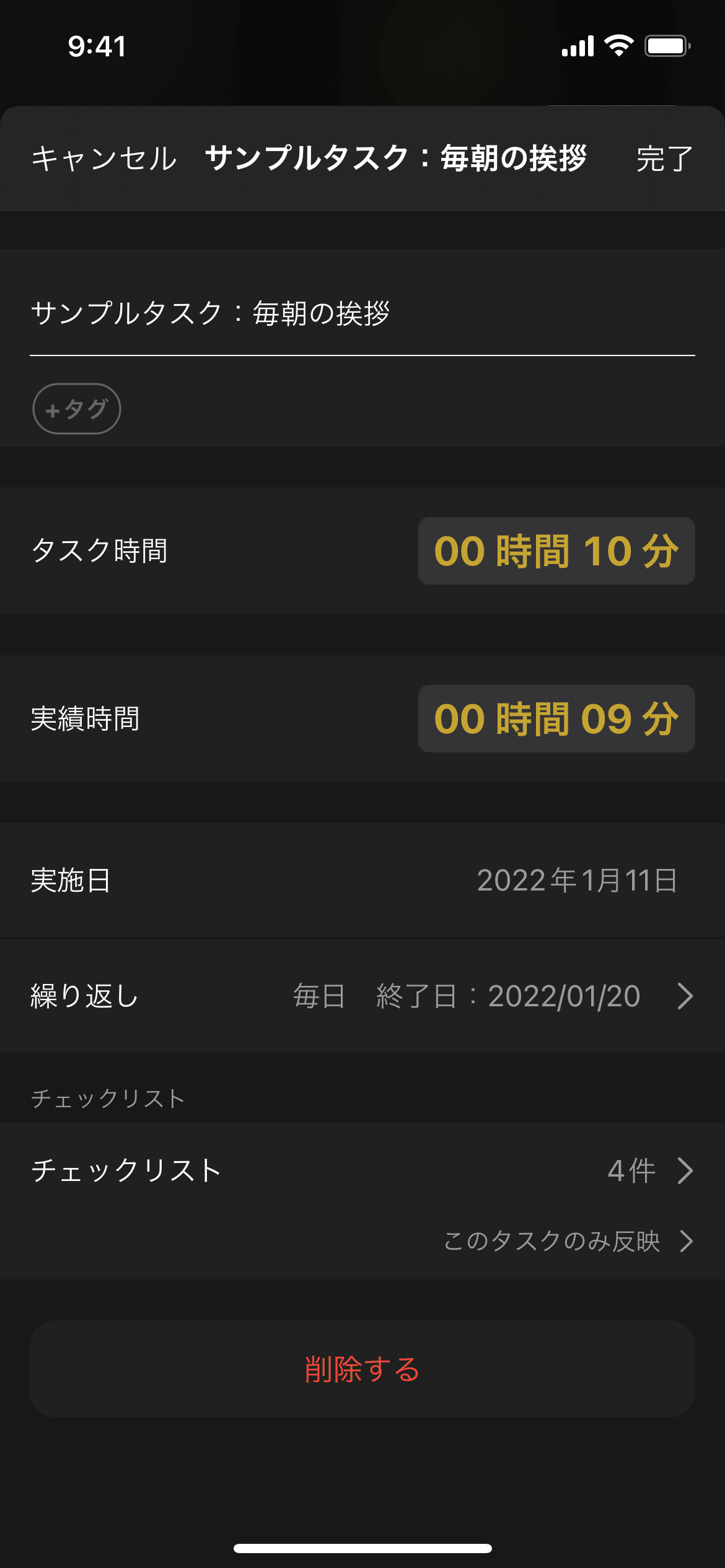Edit the task name field サンプルタスク：毎朝の挨拶
The width and height of the screenshot is (725, 1568).
(x=362, y=314)
